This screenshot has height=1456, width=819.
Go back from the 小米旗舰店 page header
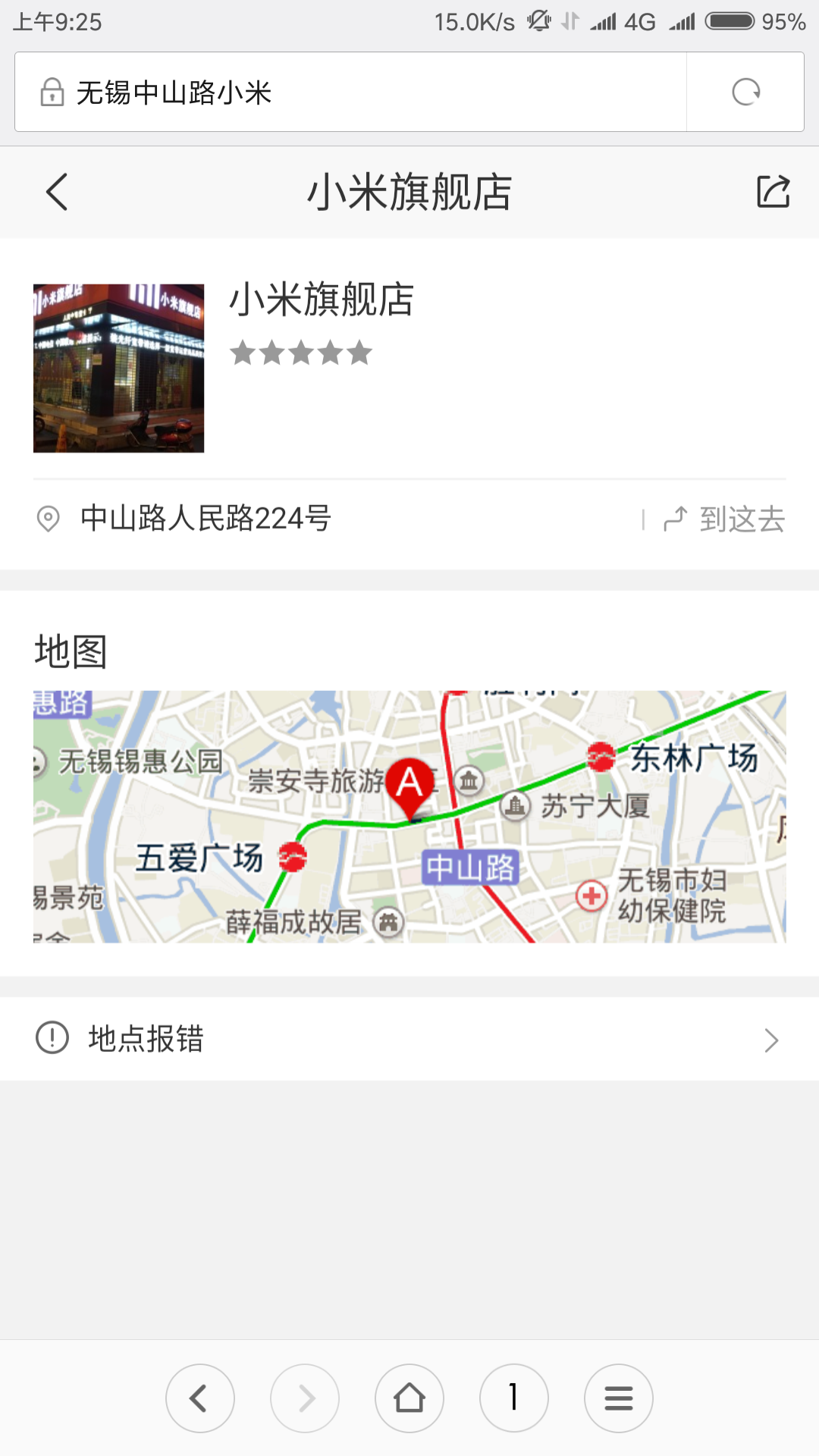[57, 192]
